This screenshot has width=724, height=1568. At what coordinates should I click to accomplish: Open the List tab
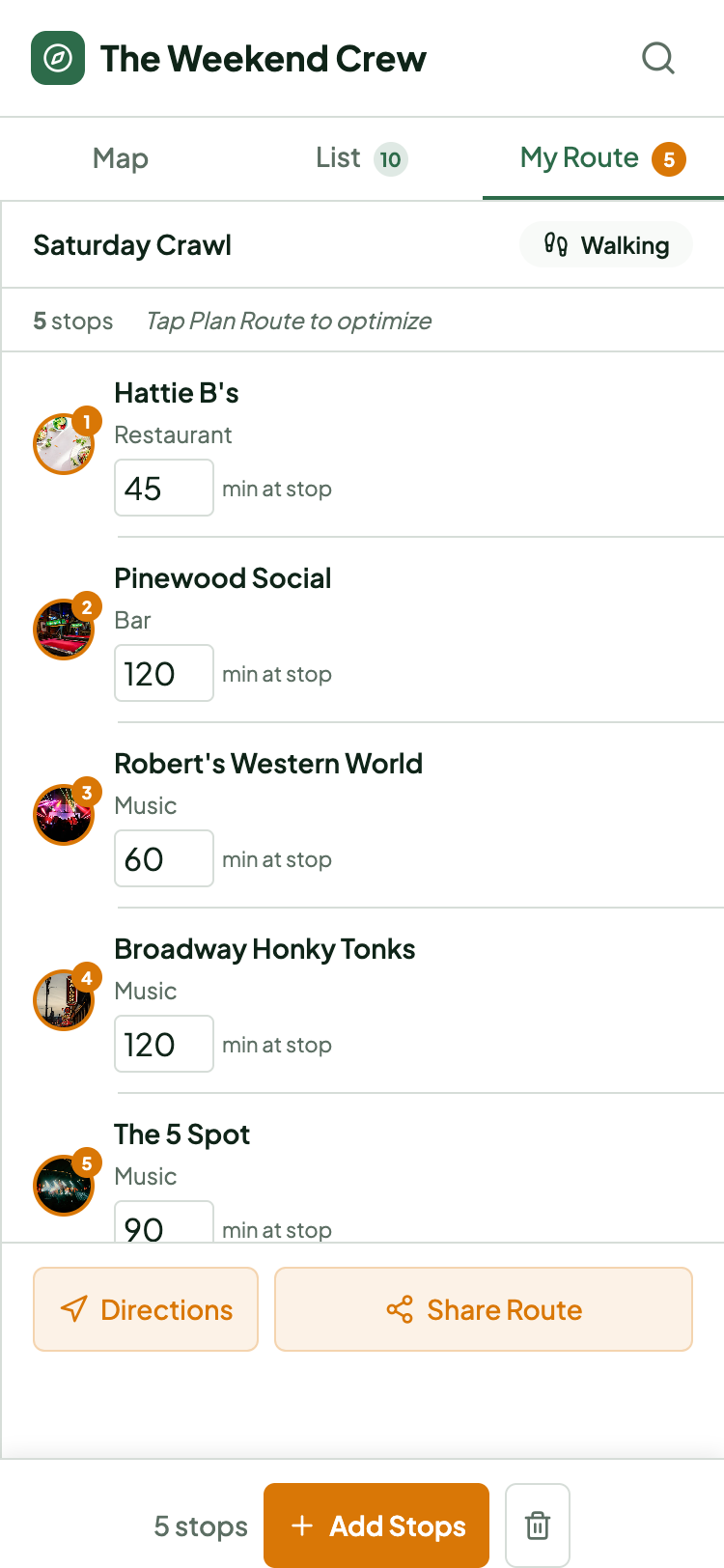(x=337, y=158)
